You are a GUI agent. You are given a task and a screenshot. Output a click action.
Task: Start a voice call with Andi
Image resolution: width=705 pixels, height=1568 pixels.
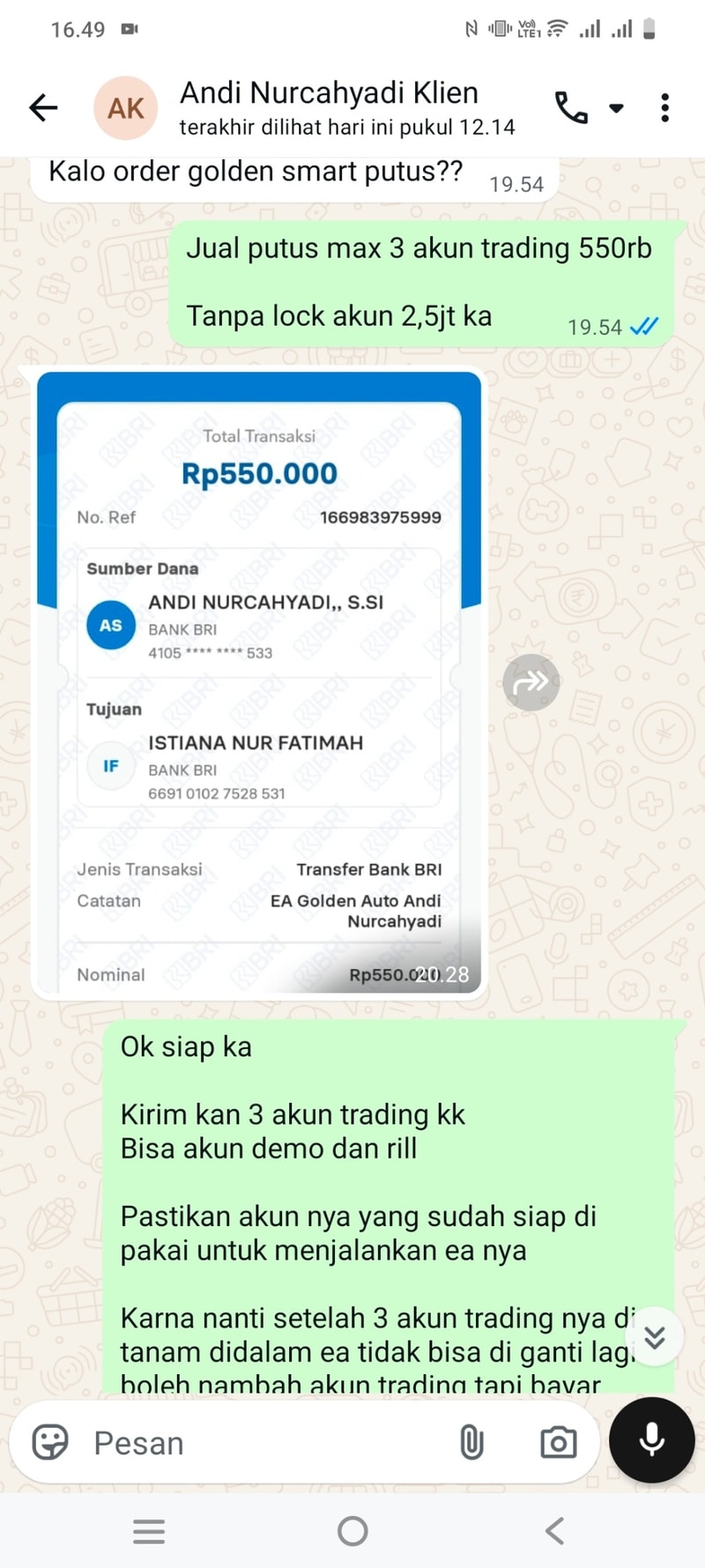571,107
